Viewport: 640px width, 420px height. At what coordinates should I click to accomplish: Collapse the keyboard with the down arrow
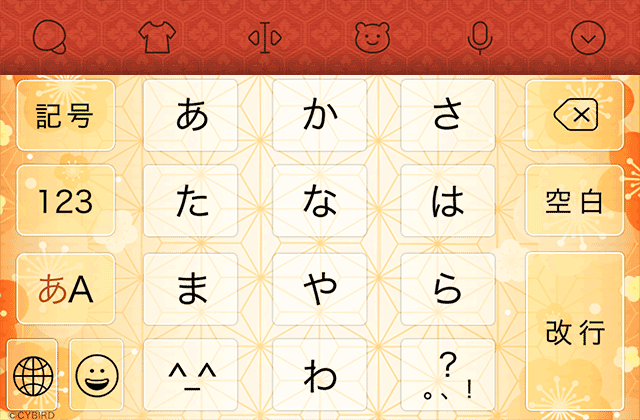[x=587, y=37]
